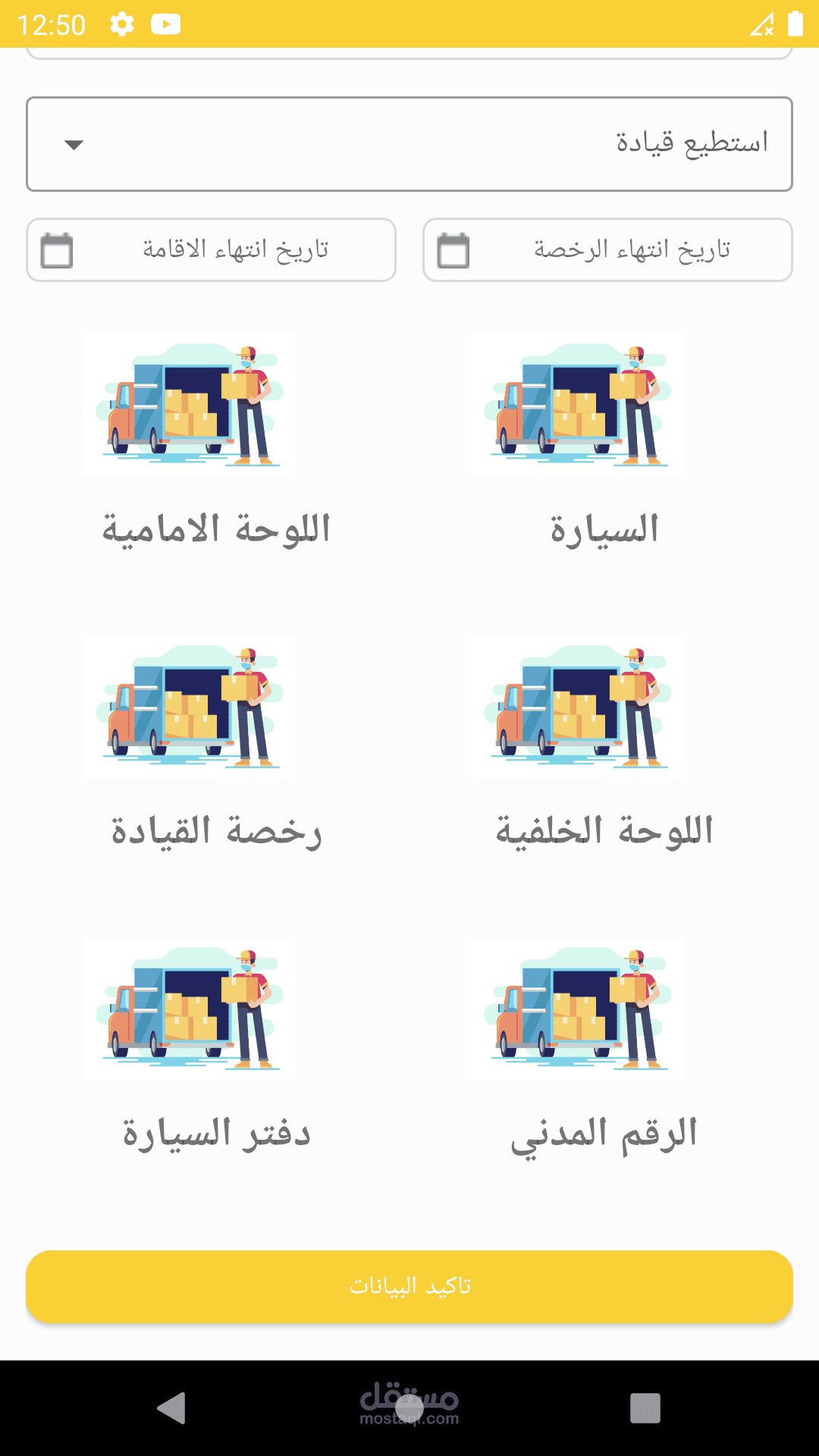The width and height of the screenshot is (819, 1456).
Task: Expand the استطيع قيادة dropdown
Action: coord(409,144)
